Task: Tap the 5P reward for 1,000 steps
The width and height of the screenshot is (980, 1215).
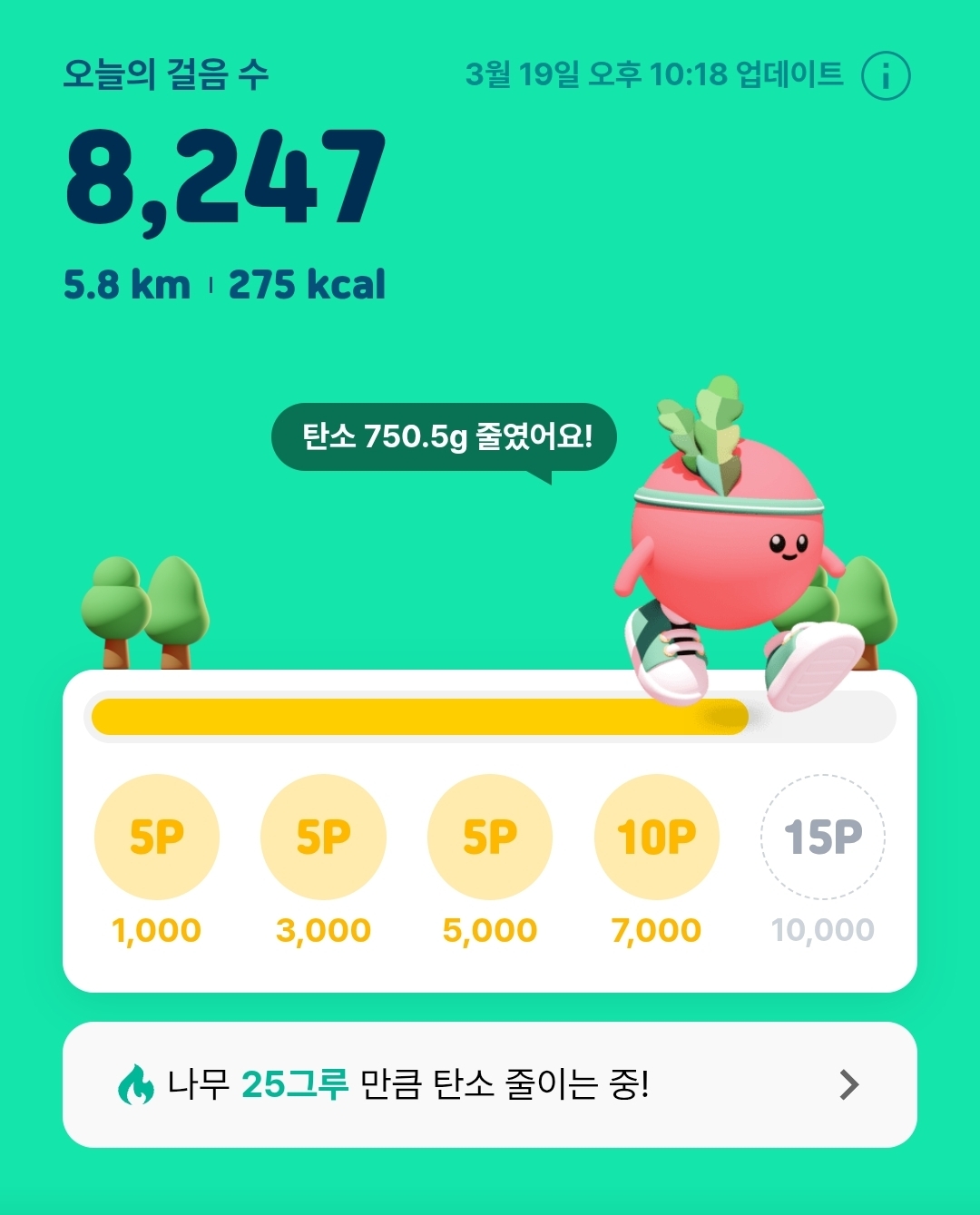Action: click(157, 837)
